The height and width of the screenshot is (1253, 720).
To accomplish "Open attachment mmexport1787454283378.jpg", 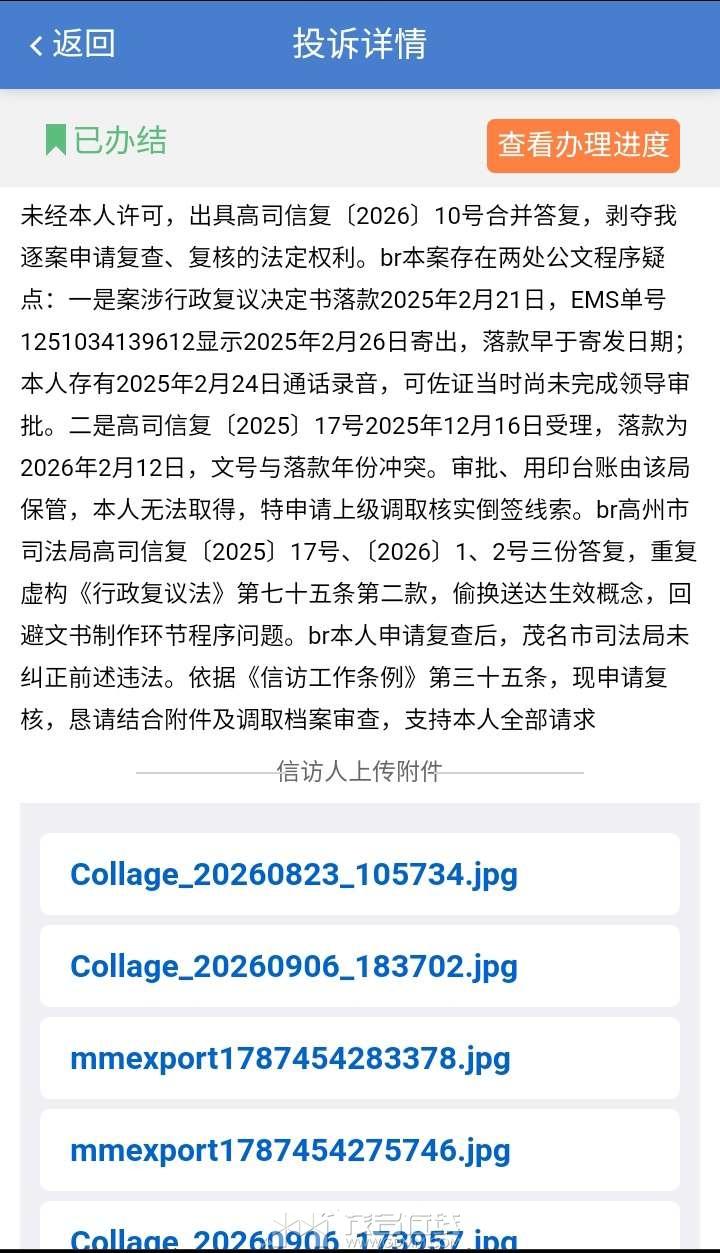I will point(360,1058).
